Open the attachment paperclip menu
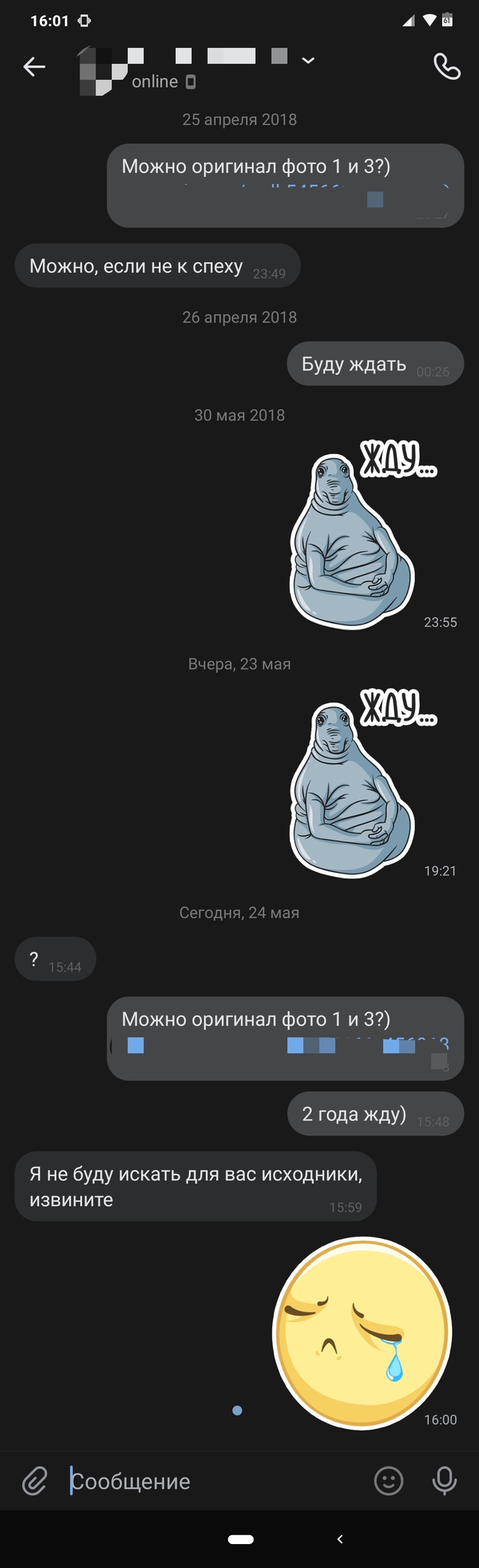479x1568 pixels. (34, 1480)
